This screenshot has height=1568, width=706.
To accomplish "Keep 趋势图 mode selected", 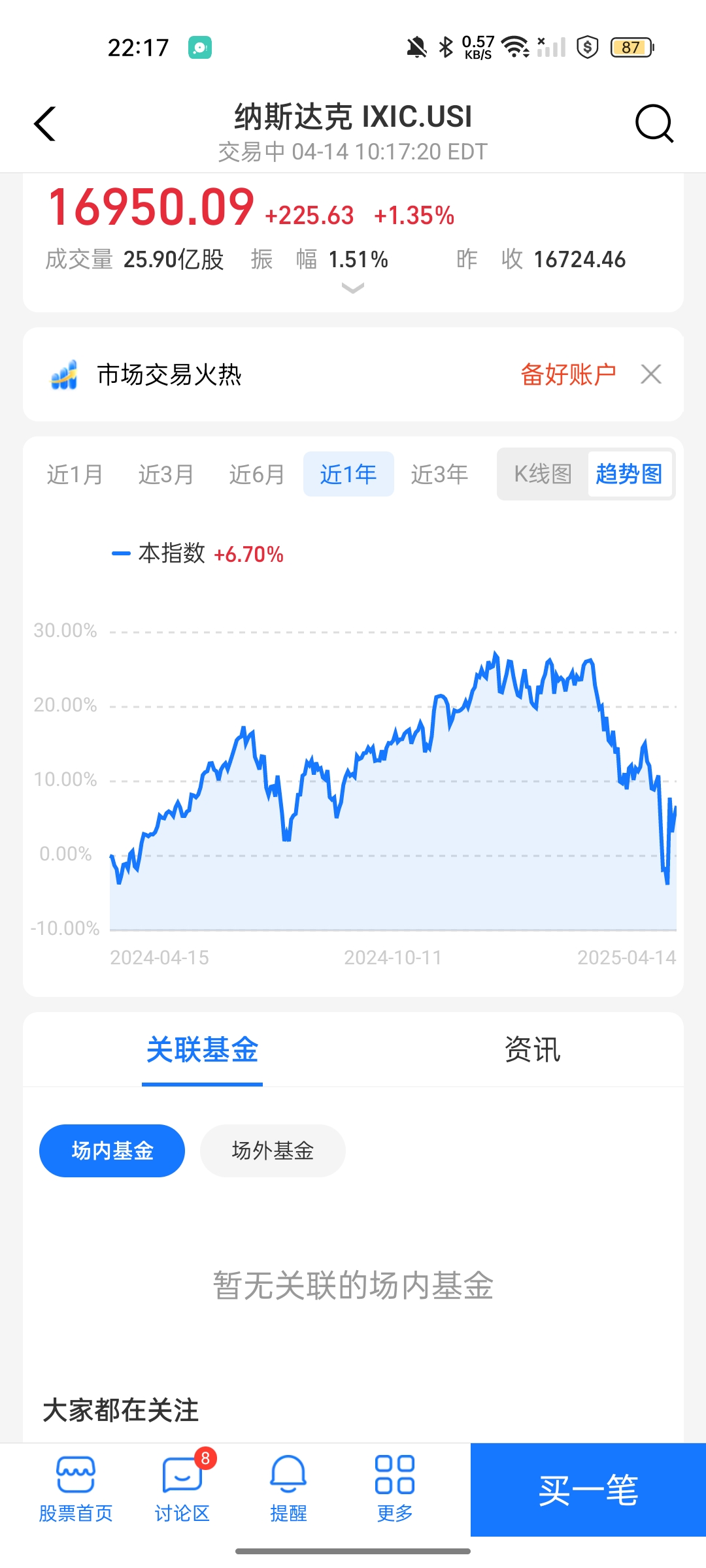I will tap(630, 475).
